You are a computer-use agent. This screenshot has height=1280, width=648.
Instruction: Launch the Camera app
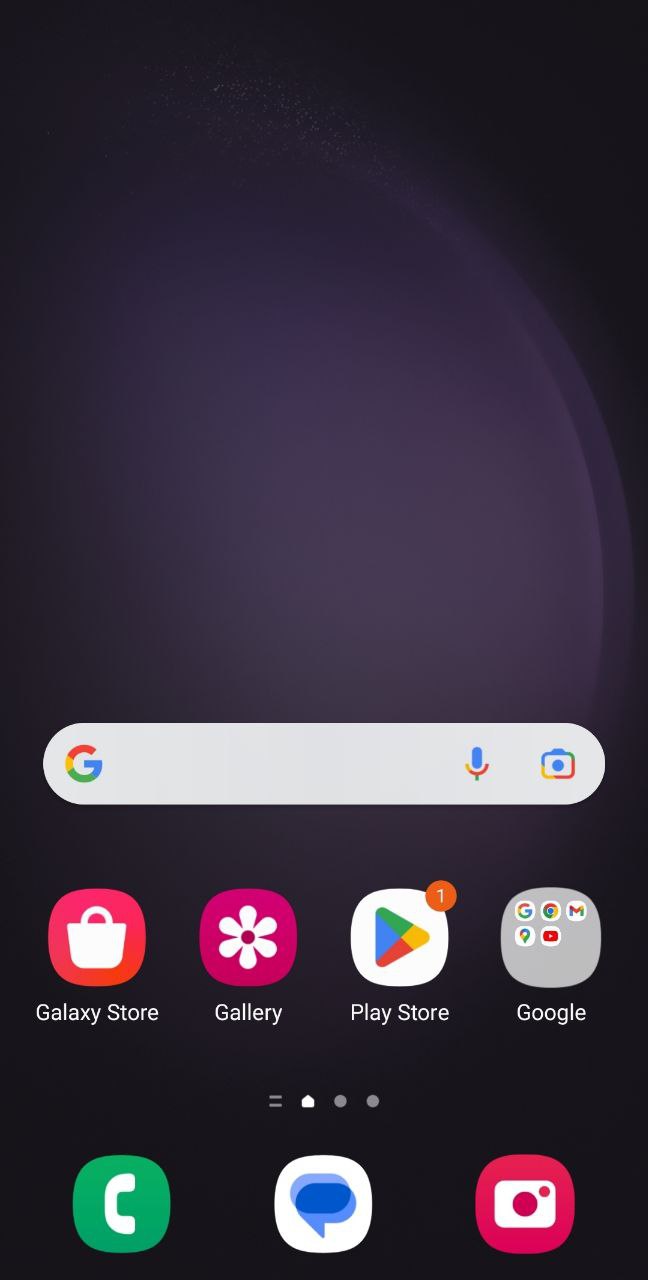[x=525, y=1204]
